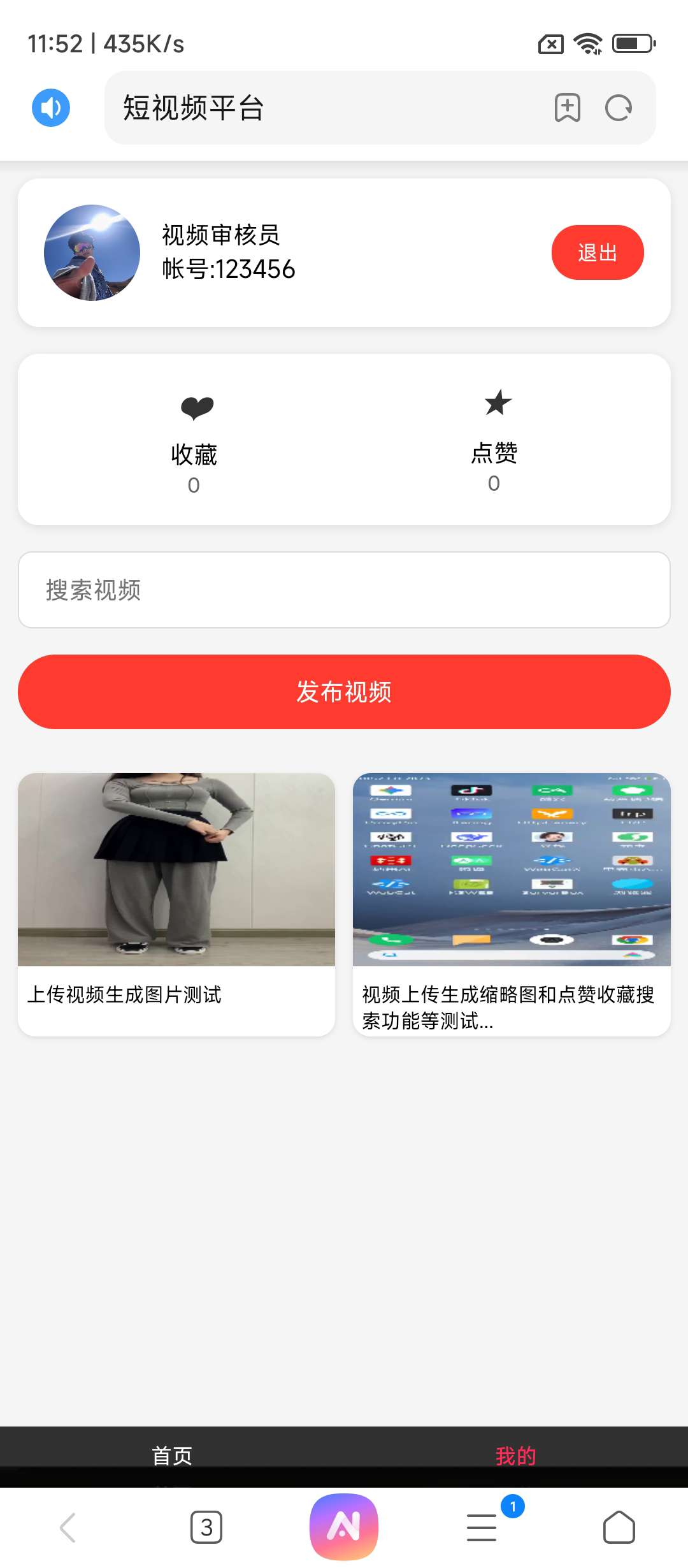Go back using the browser back arrow

tap(68, 1527)
